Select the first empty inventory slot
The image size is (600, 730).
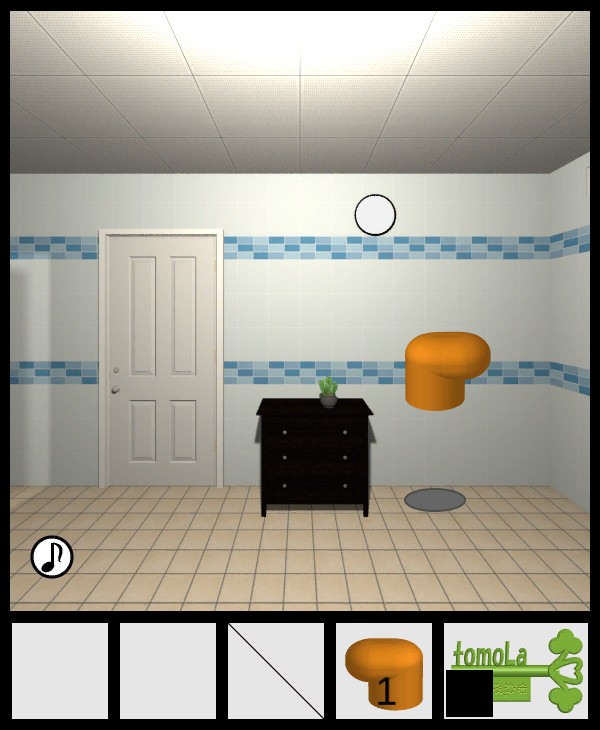[60, 671]
